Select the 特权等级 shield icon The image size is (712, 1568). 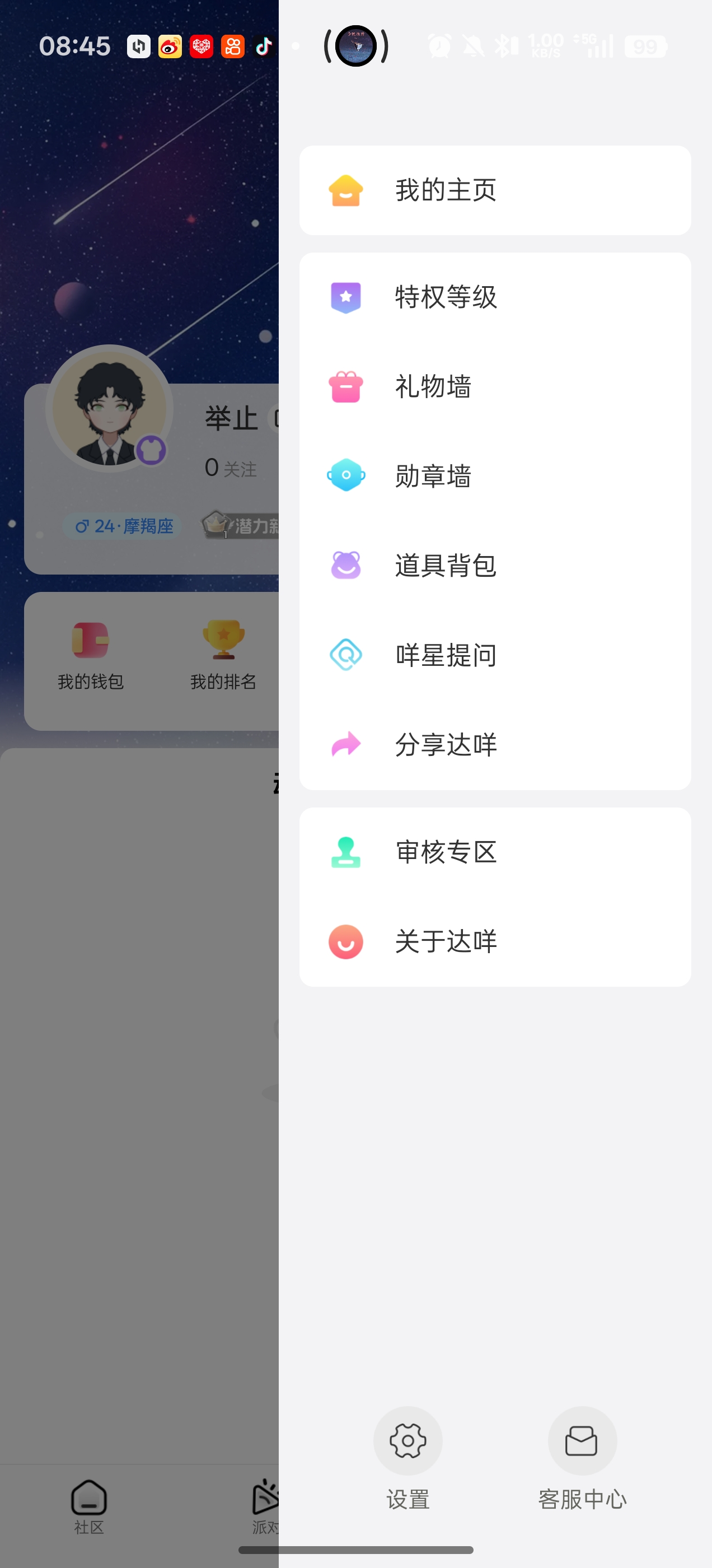(346, 296)
